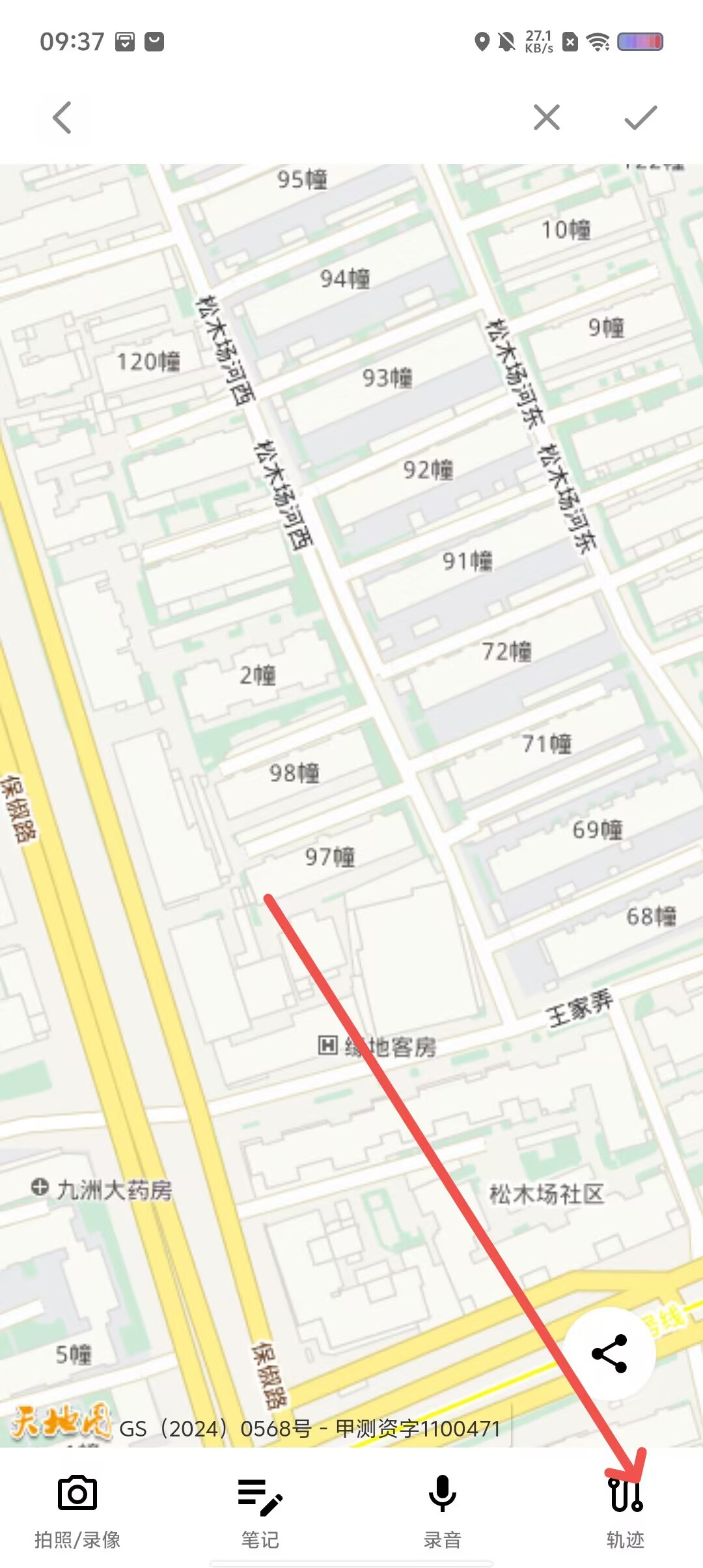This screenshot has height=1568, width=703.
Task: Cancel with the X icon
Action: pyautogui.click(x=546, y=118)
